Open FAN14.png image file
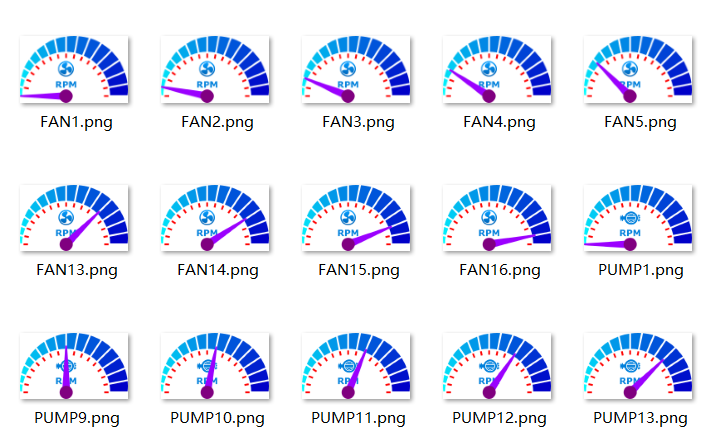The height and width of the screenshot is (448, 716). (216, 217)
